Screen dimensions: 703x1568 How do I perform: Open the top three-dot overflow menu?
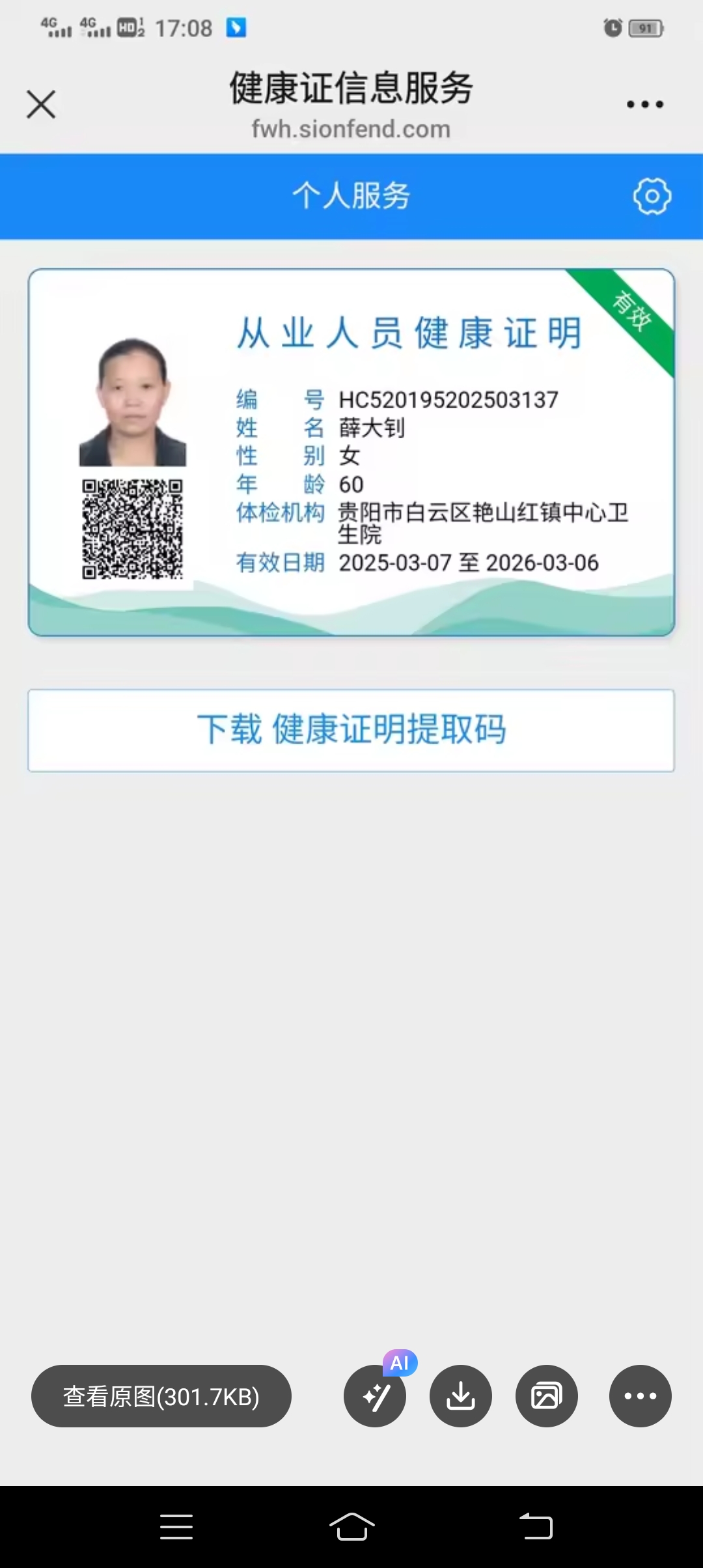pyautogui.click(x=644, y=104)
